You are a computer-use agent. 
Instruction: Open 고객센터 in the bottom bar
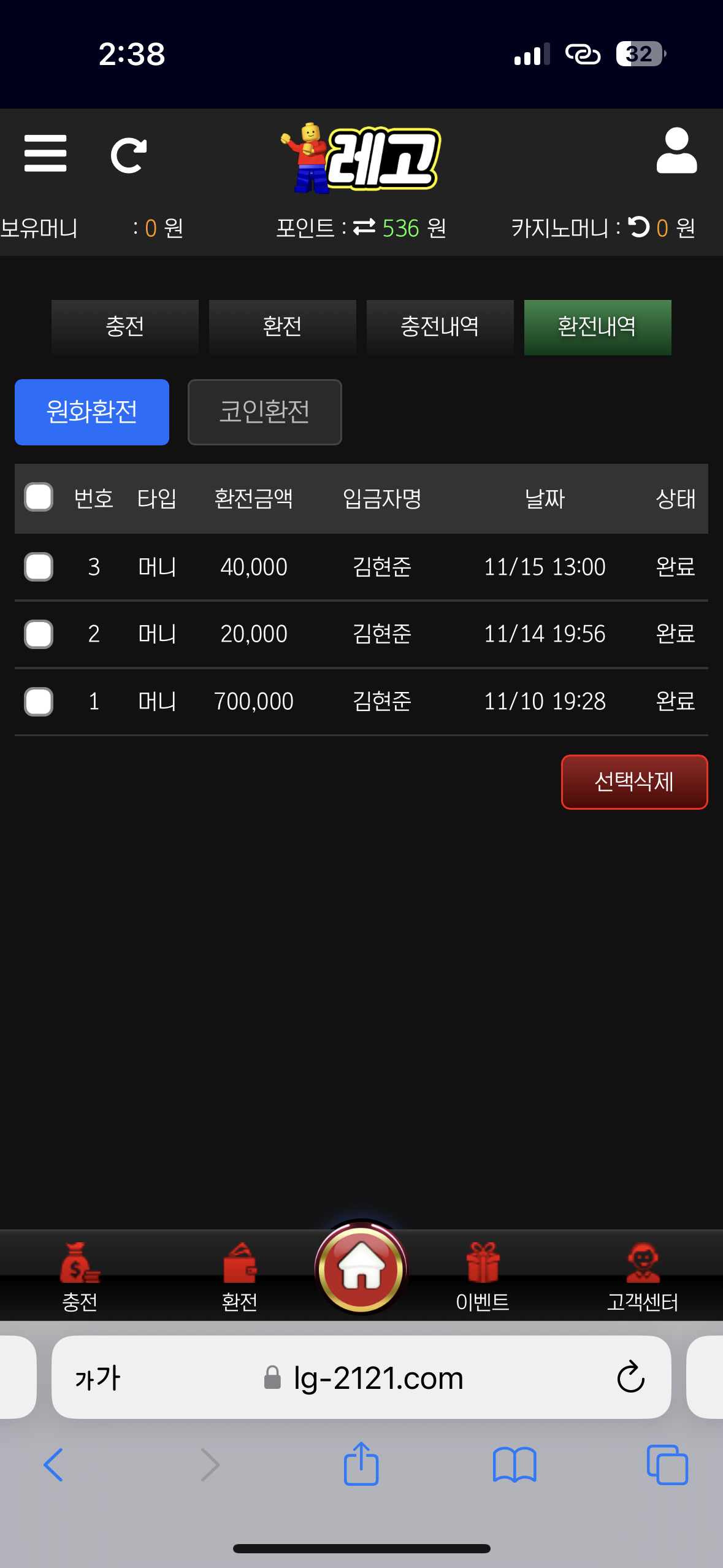click(x=642, y=1276)
